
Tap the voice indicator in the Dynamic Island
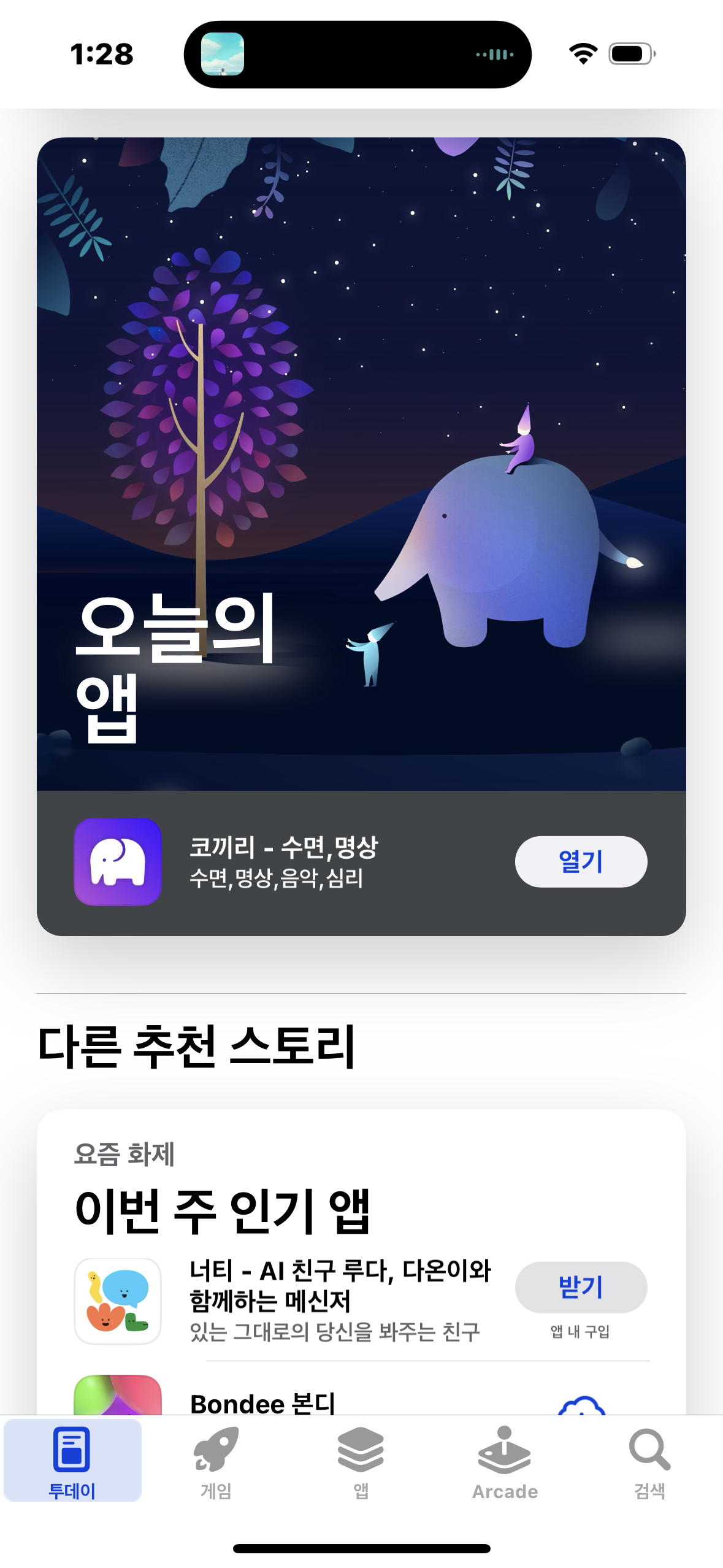[495, 55]
